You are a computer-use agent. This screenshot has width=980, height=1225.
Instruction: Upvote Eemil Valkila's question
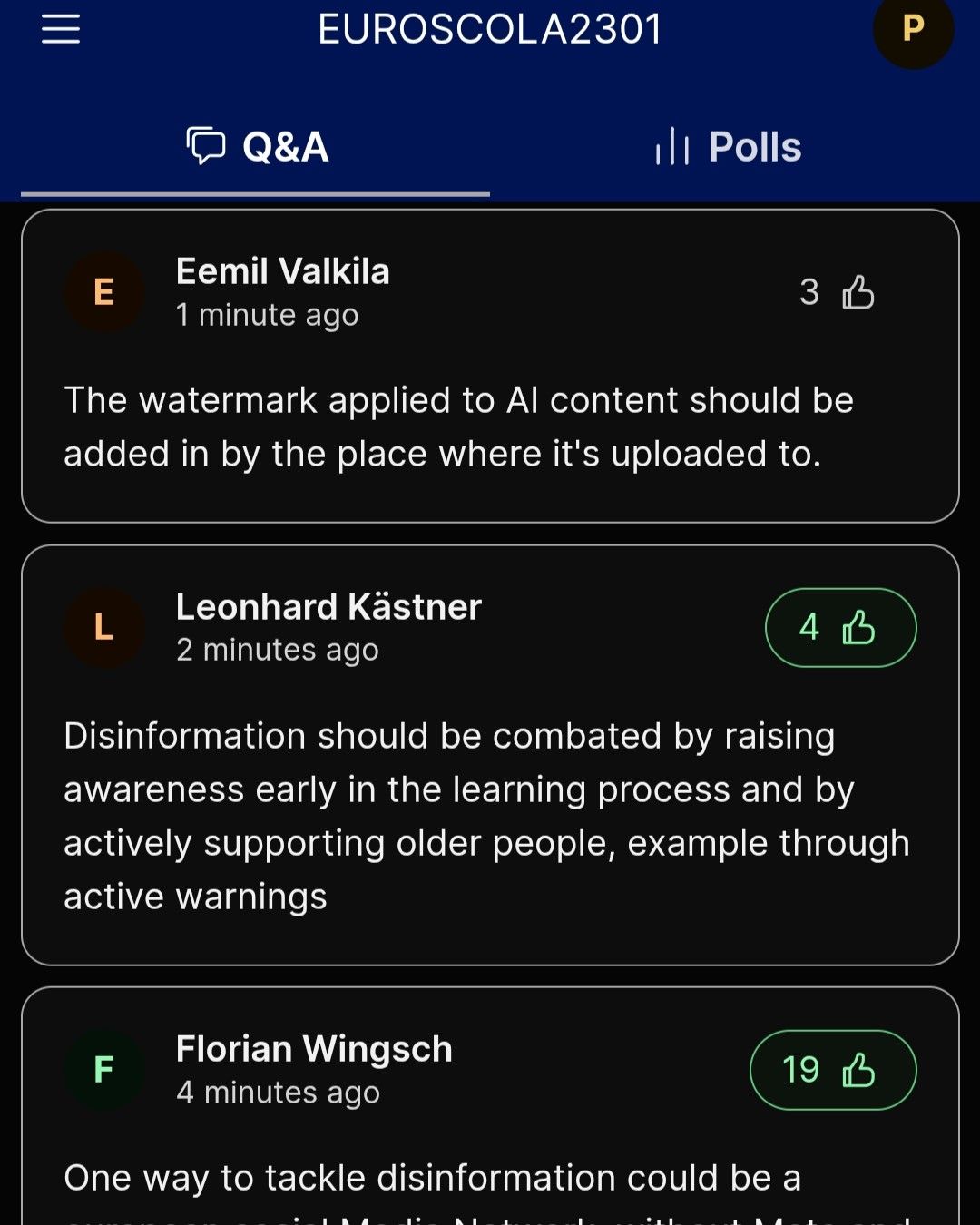click(838, 292)
